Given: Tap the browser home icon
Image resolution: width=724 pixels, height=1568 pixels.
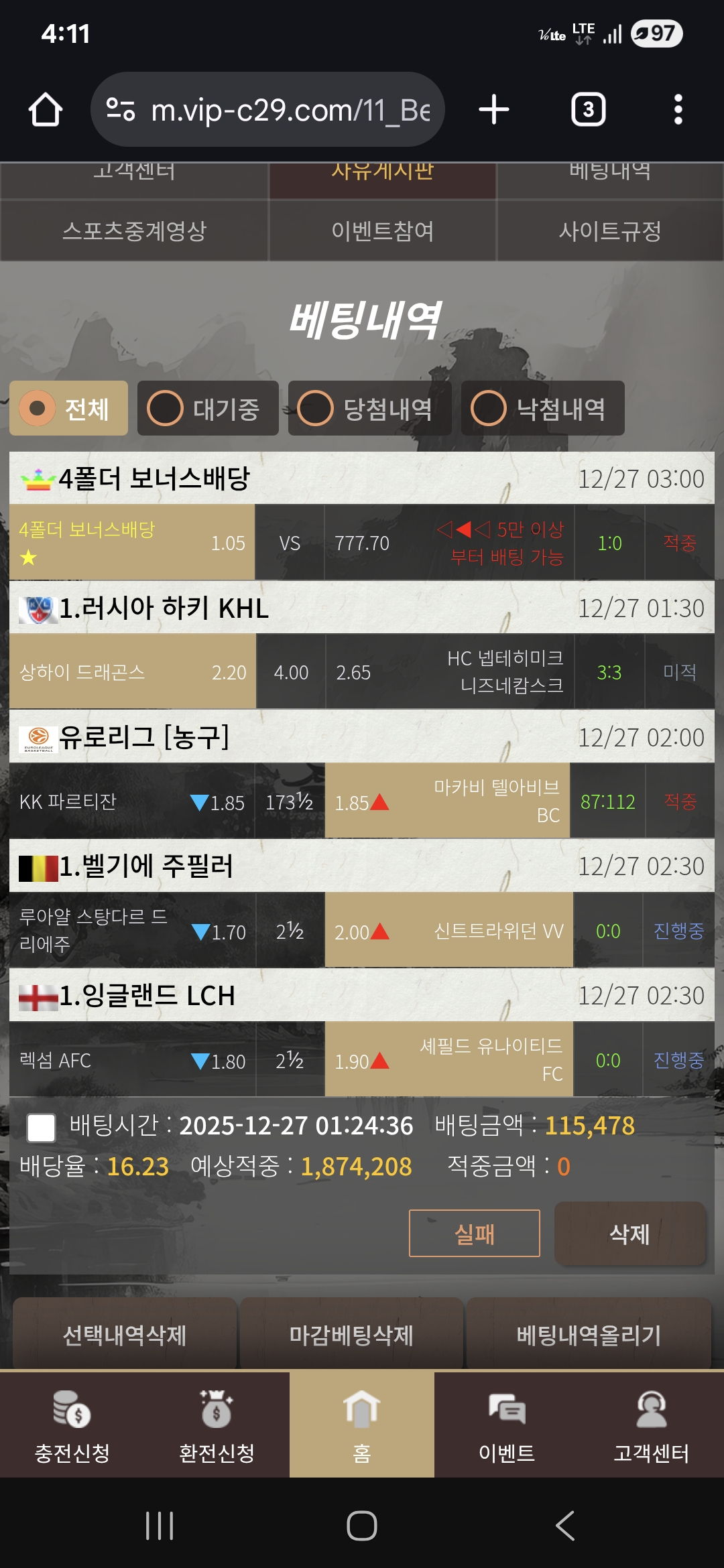Looking at the screenshot, I should 46,109.
